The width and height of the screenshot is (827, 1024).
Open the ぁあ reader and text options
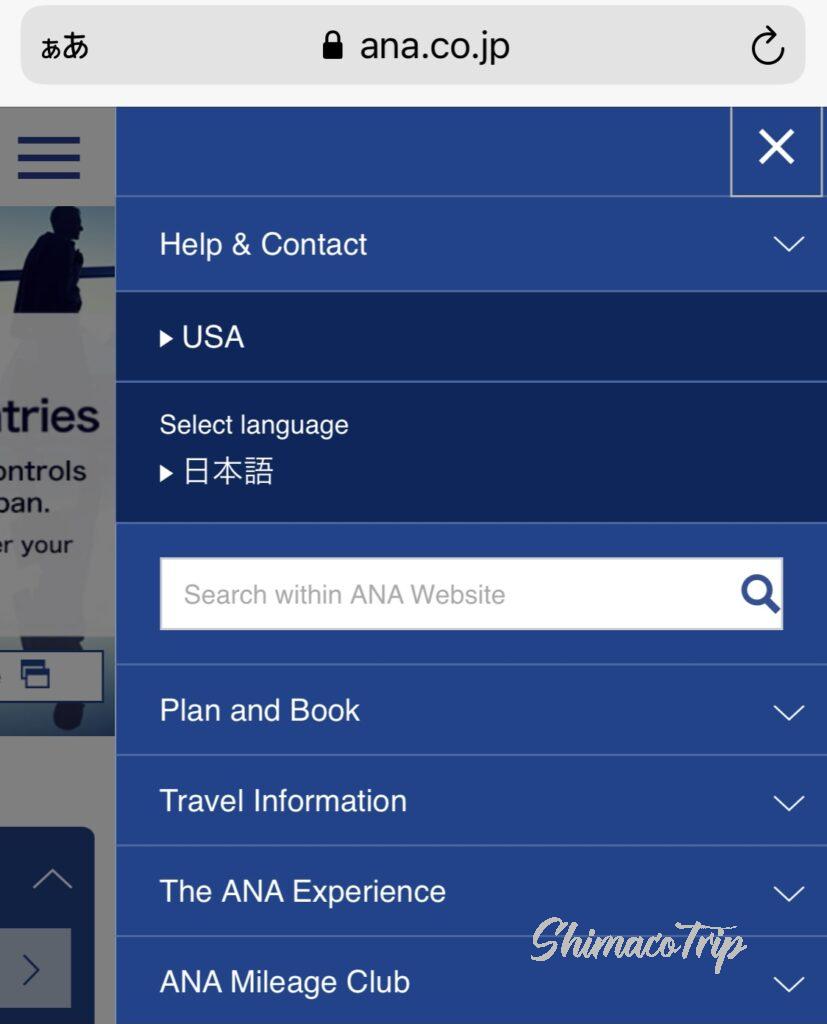click(x=64, y=46)
